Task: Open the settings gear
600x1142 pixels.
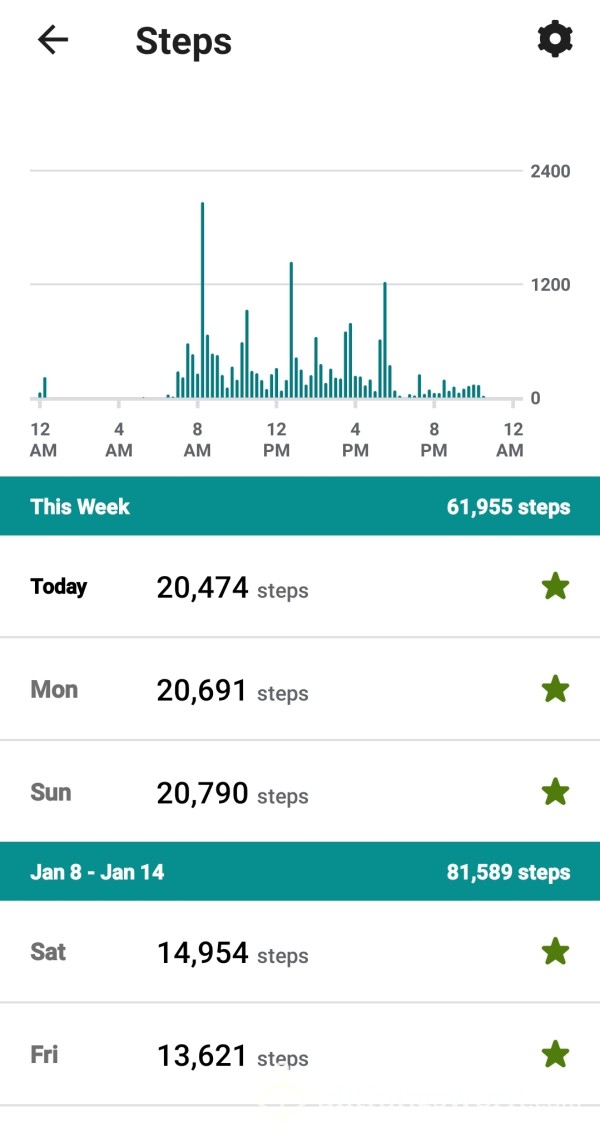Action: coord(555,39)
